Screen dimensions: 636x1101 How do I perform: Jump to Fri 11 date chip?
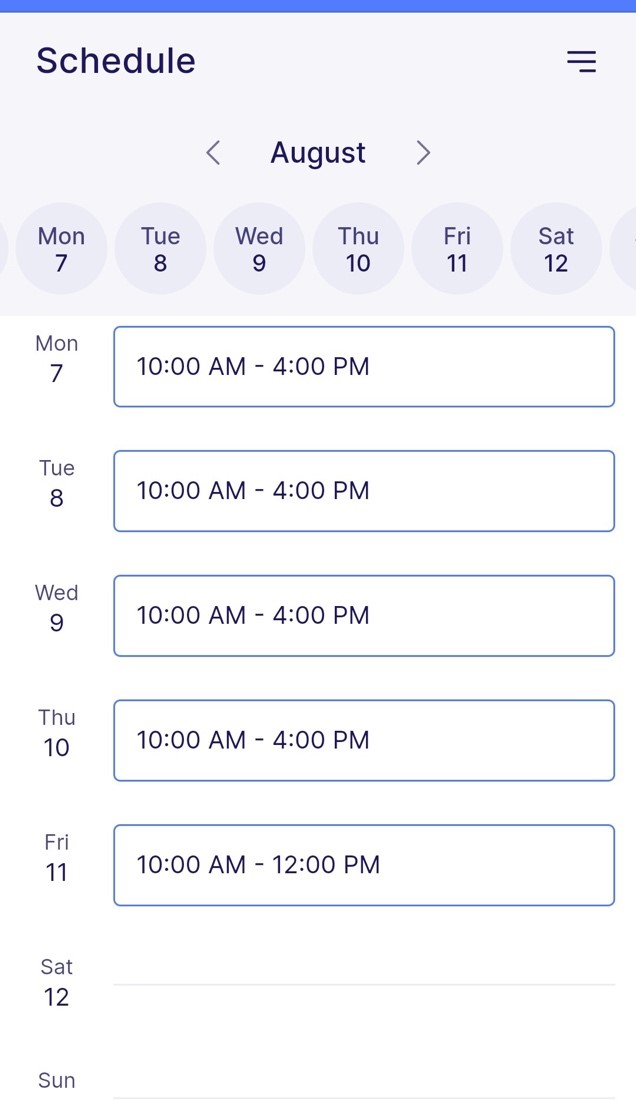point(457,249)
